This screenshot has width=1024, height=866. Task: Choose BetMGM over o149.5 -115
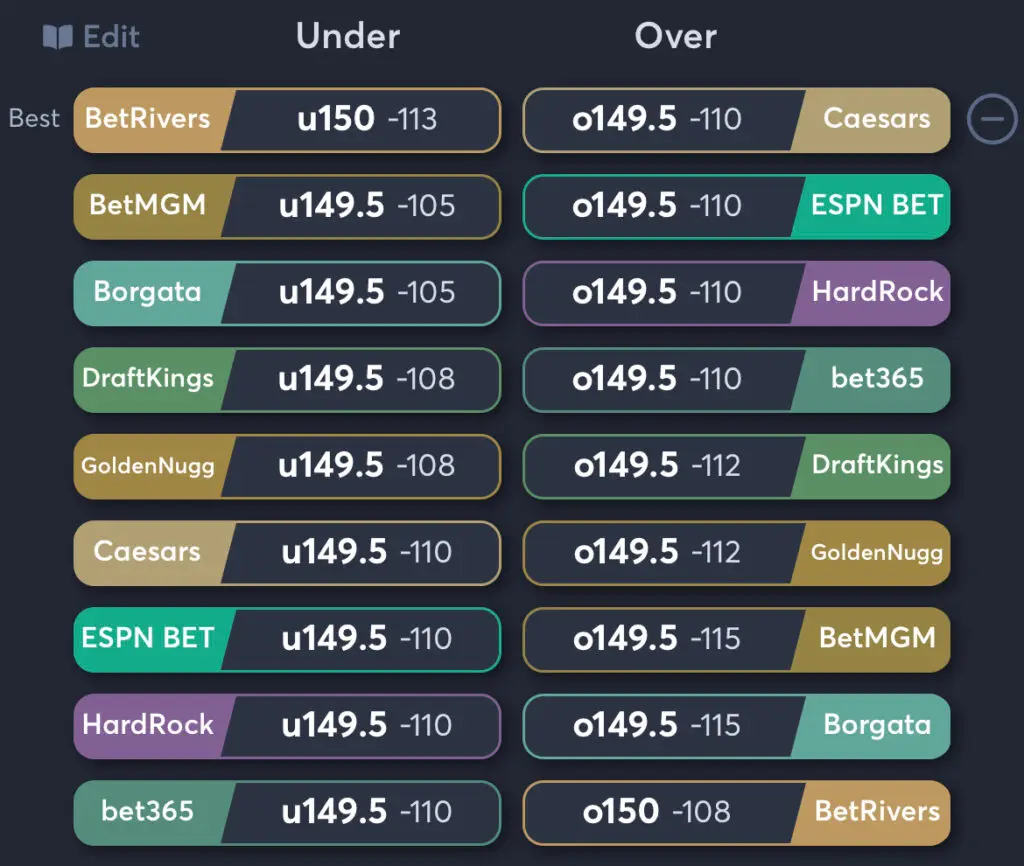[736, 639]
